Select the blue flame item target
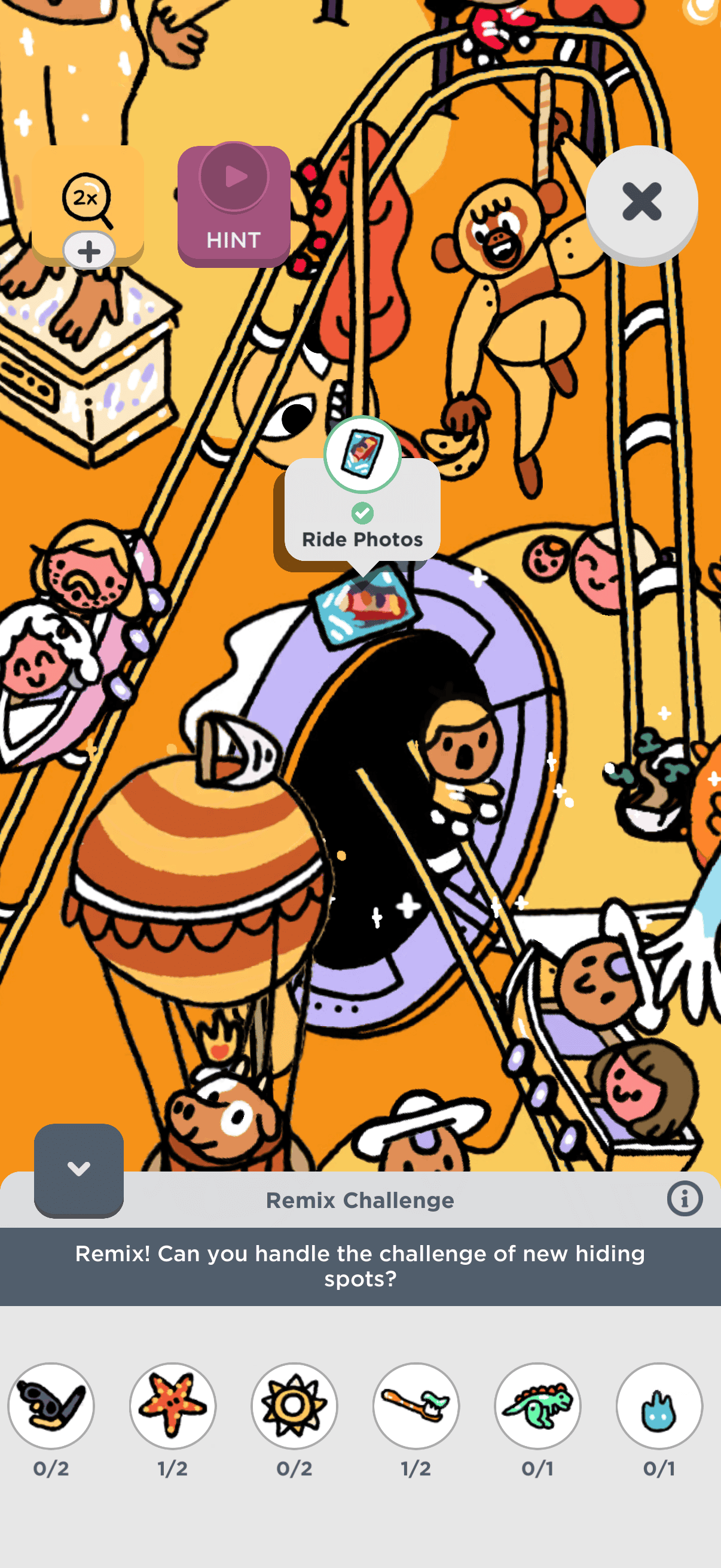 click(659, 1405)
